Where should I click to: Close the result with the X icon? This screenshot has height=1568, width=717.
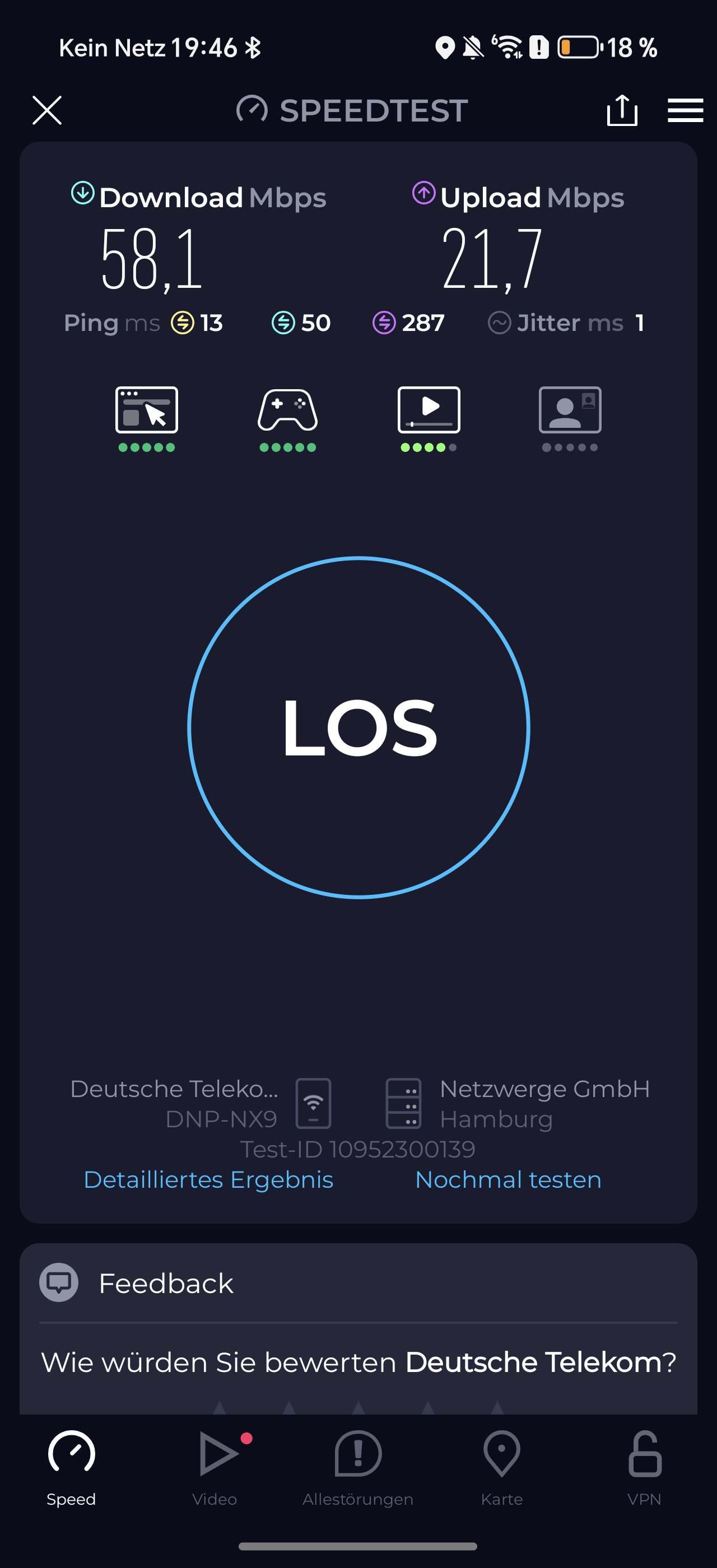47,110
